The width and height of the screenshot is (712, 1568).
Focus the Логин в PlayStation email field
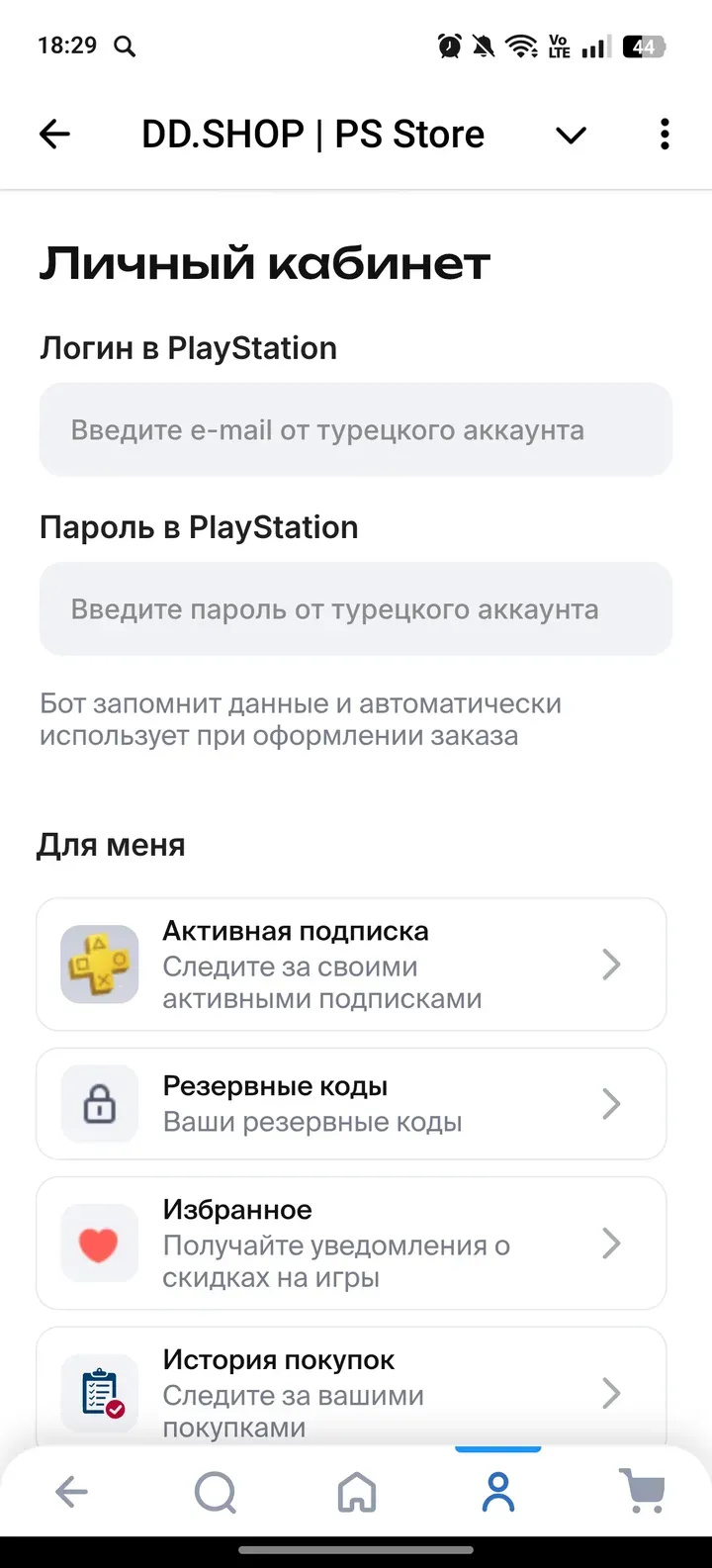[355, 428]
